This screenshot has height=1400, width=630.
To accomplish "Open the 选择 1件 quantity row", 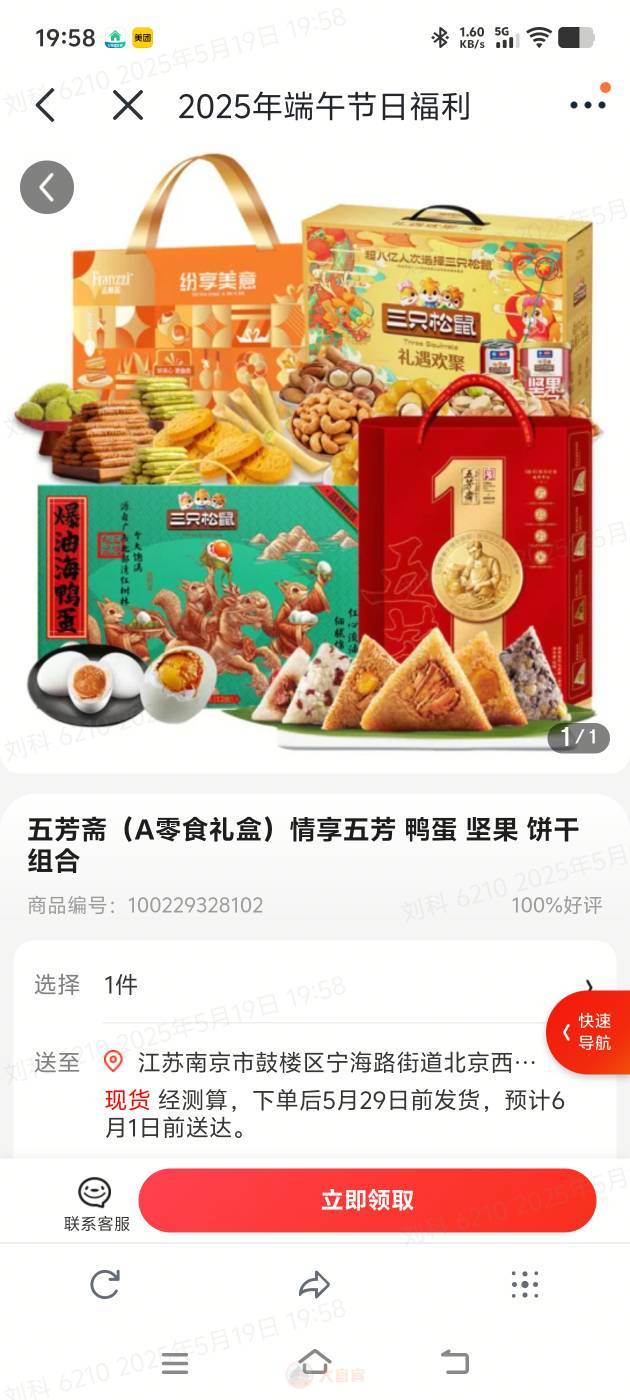I will (x=315, y=985).
